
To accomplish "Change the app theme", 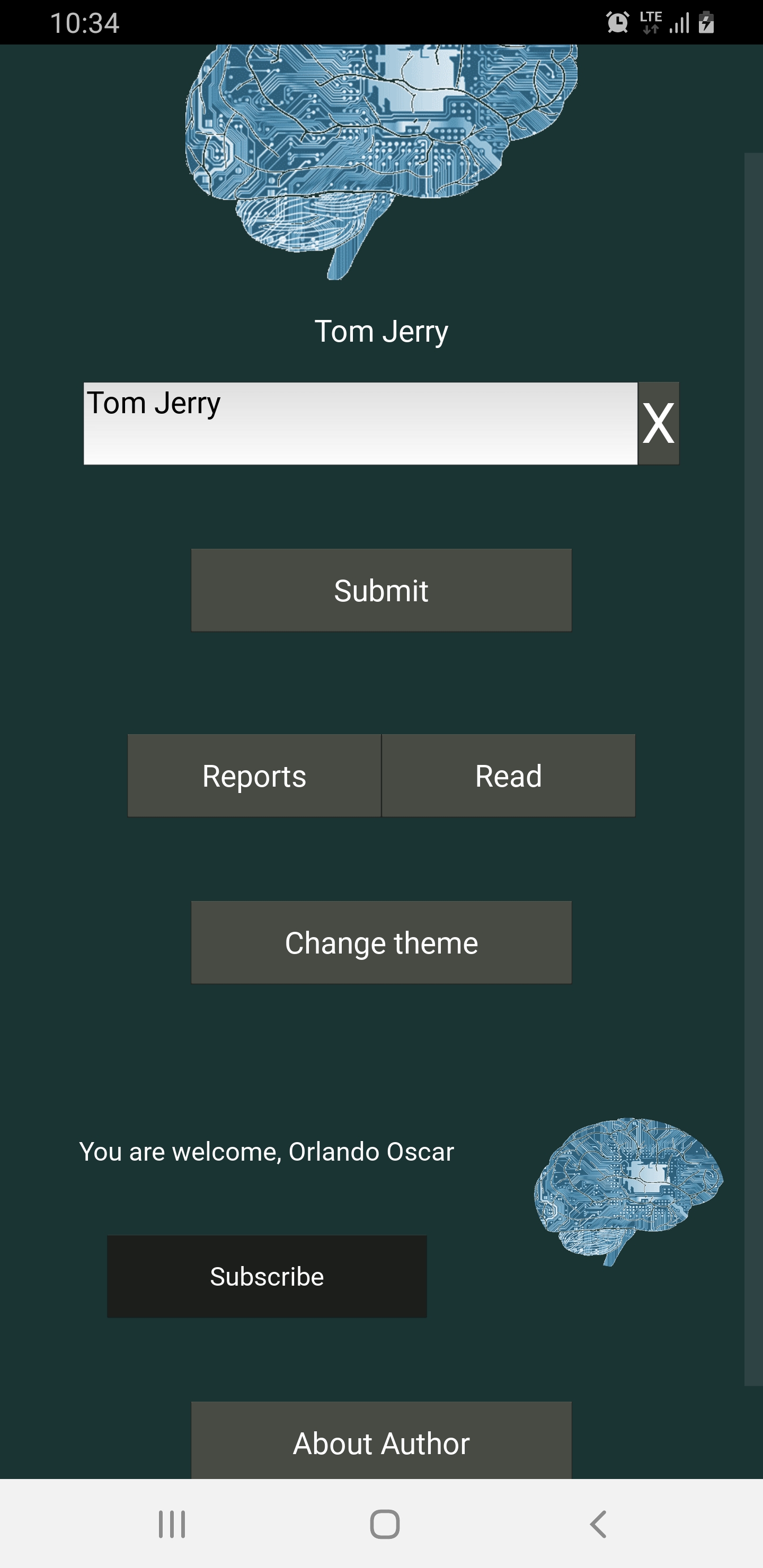I will [381, 942].
